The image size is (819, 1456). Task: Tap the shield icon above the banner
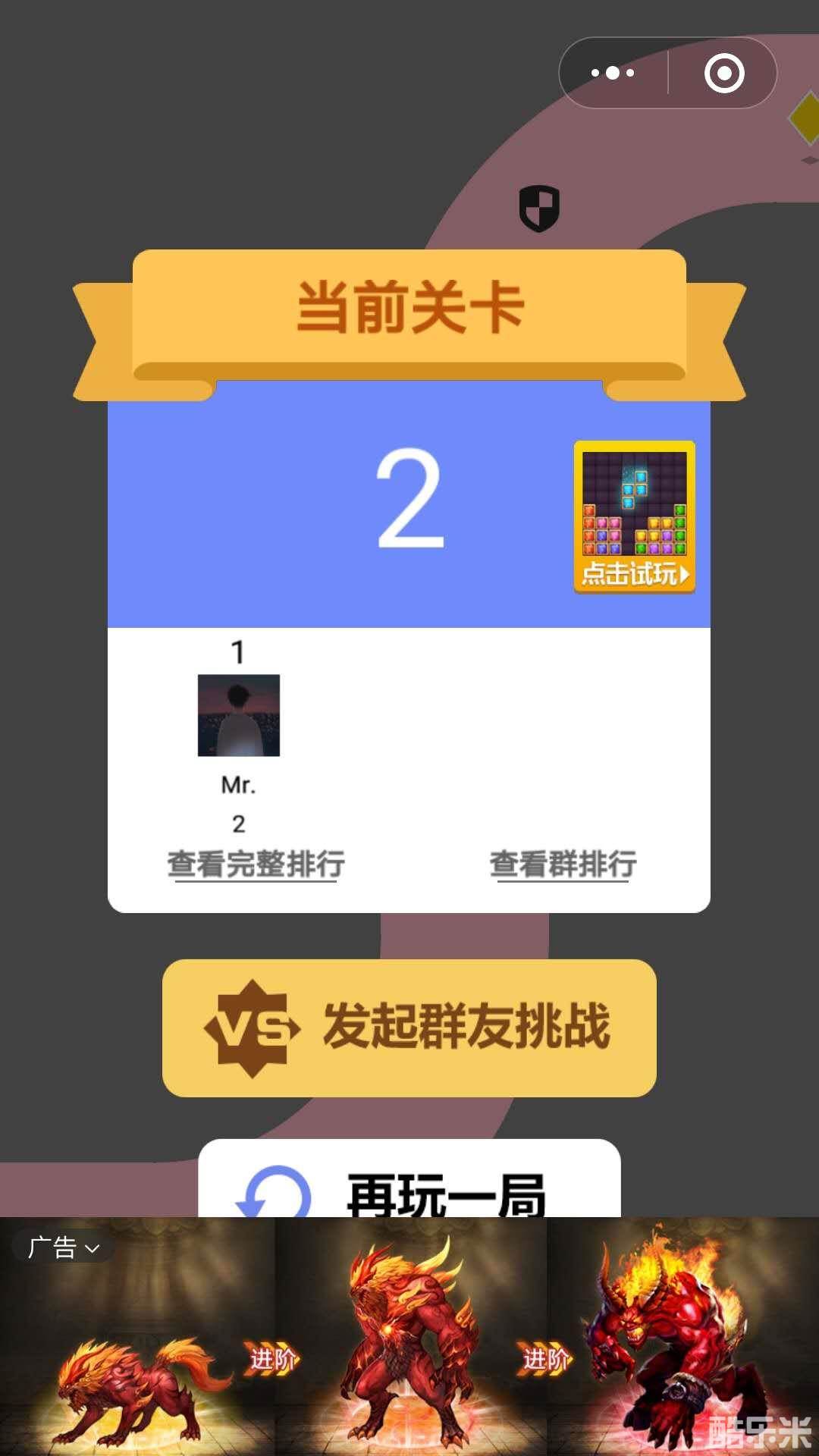[x=541, y=206]
